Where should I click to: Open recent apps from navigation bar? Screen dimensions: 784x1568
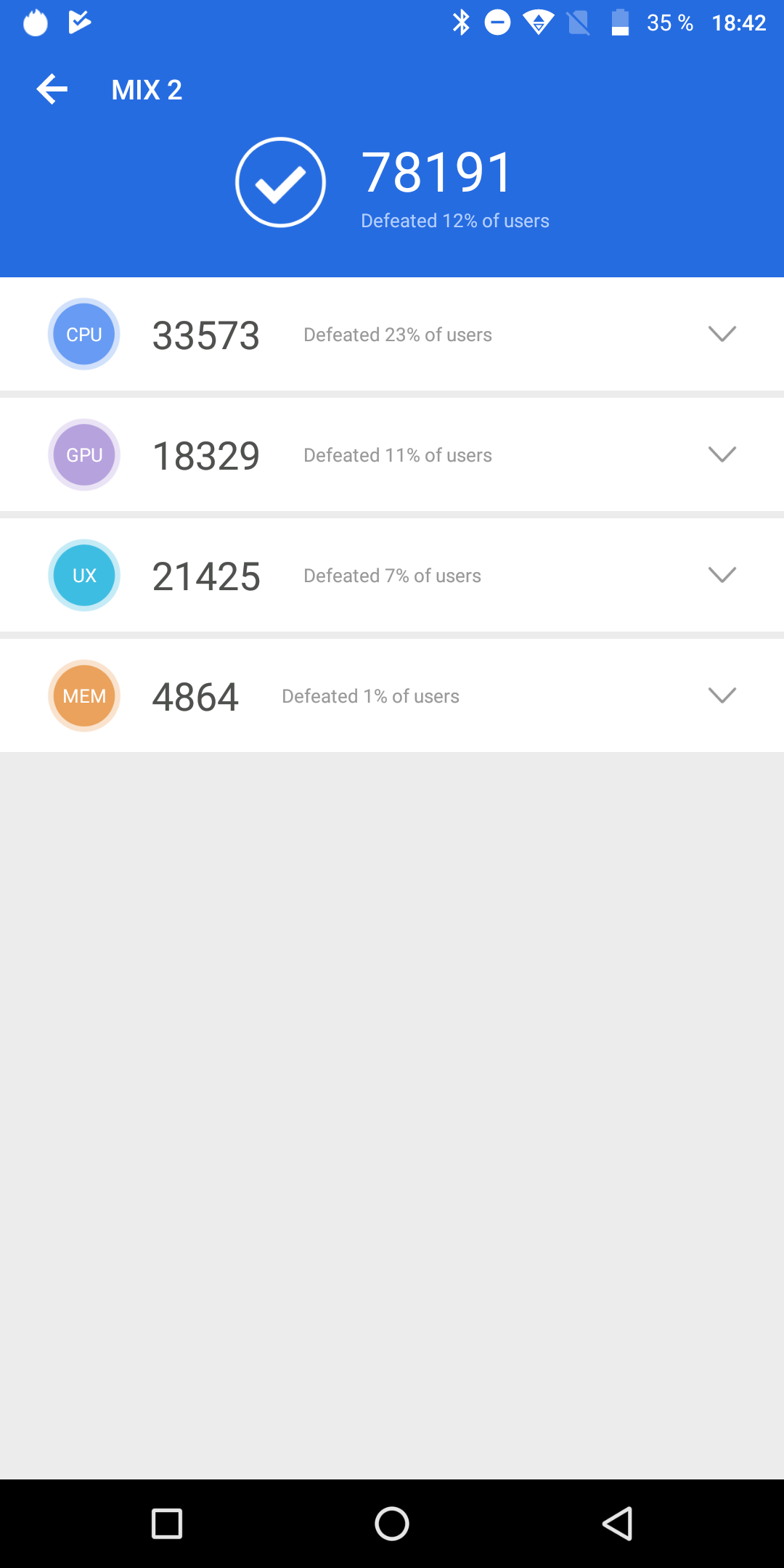tap(167, 1523)
